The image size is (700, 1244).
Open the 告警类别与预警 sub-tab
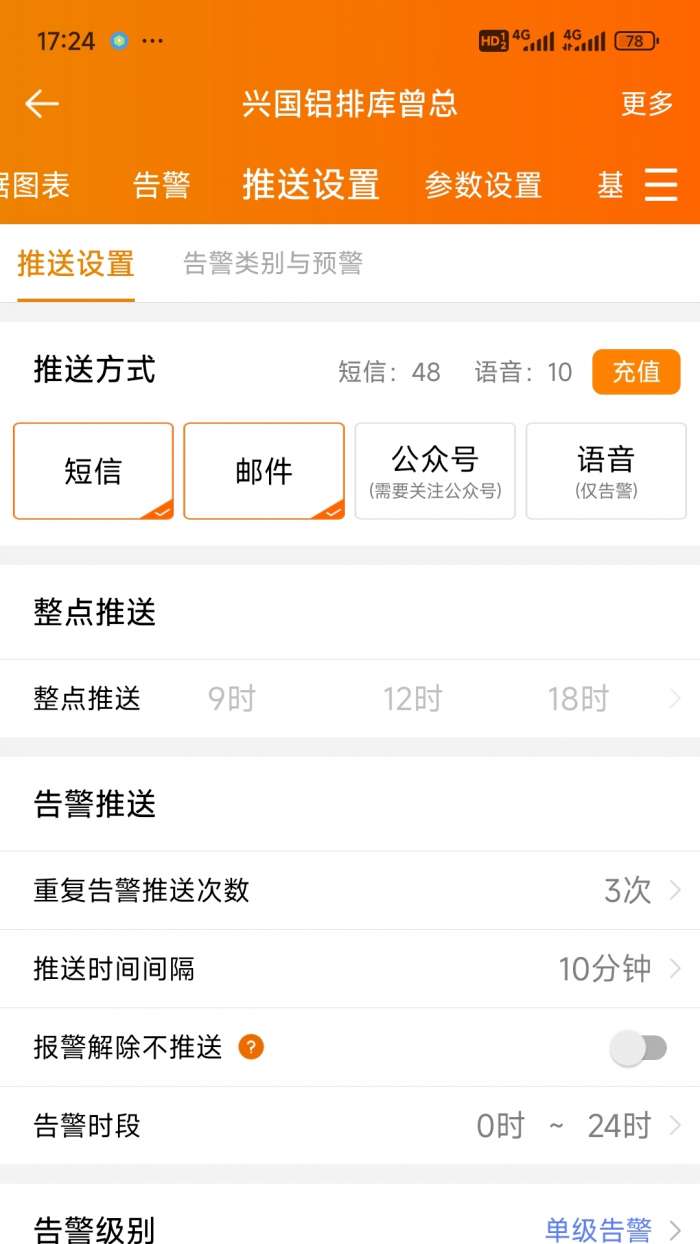pos(273,263)
